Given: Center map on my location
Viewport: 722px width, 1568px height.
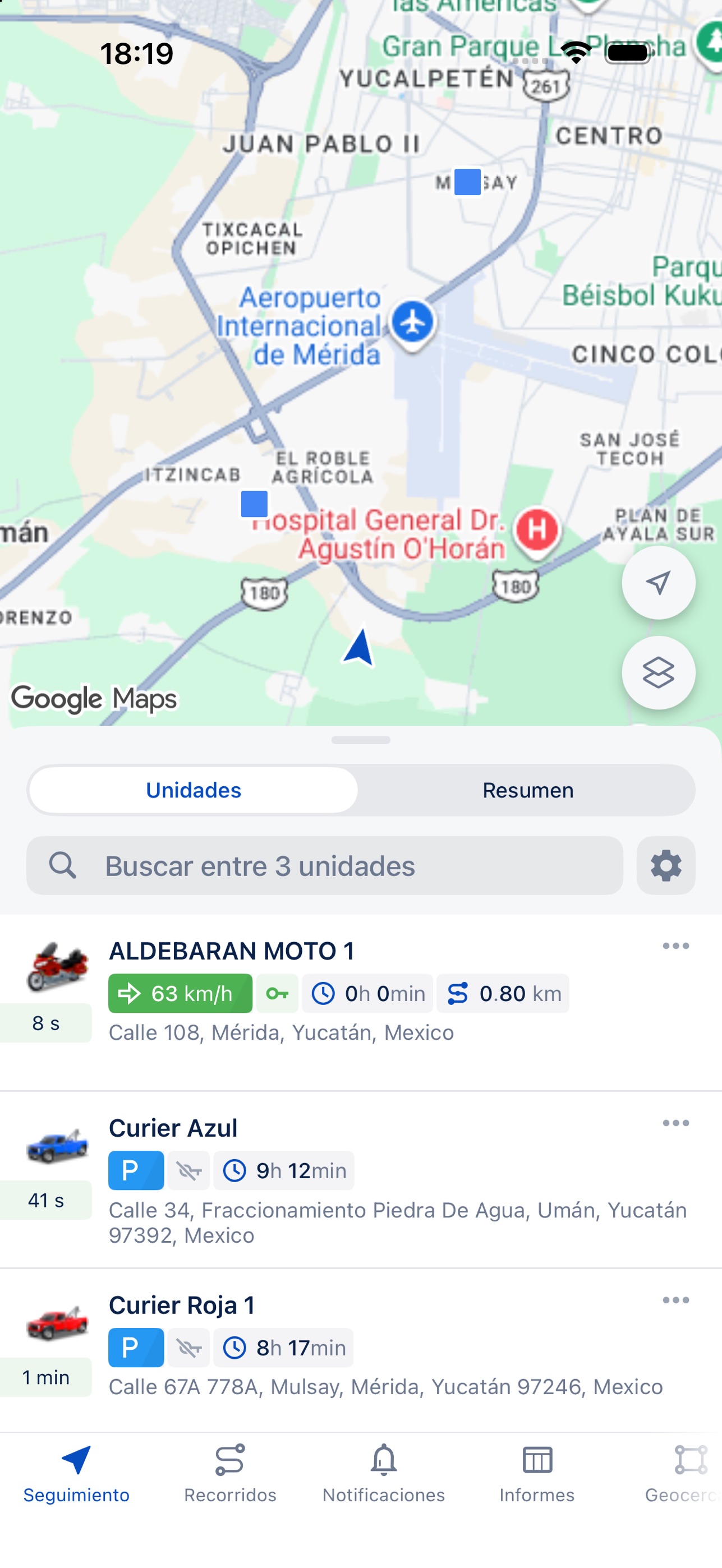Looking at the screenshot, I should click(658, 583).
